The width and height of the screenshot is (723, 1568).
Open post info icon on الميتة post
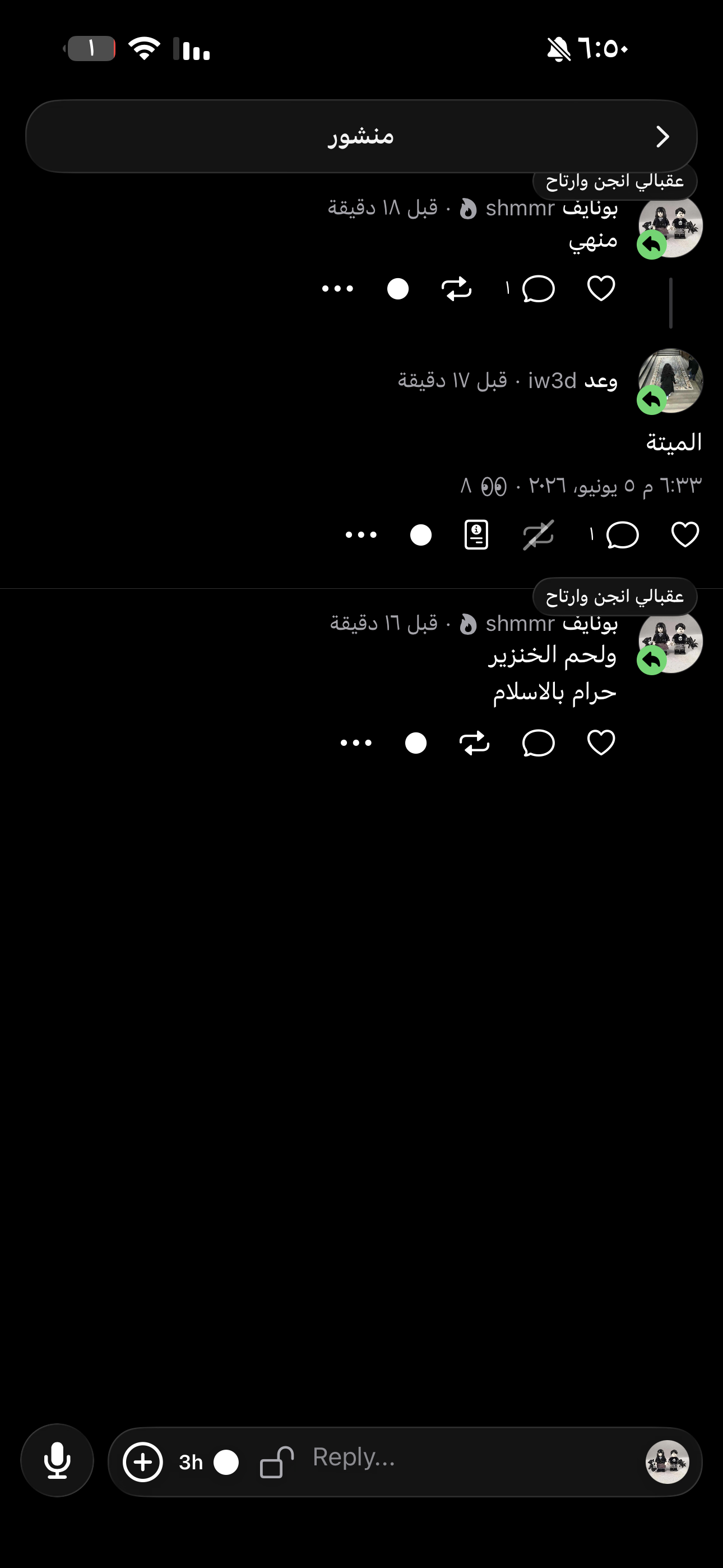(x=476, y=535)
